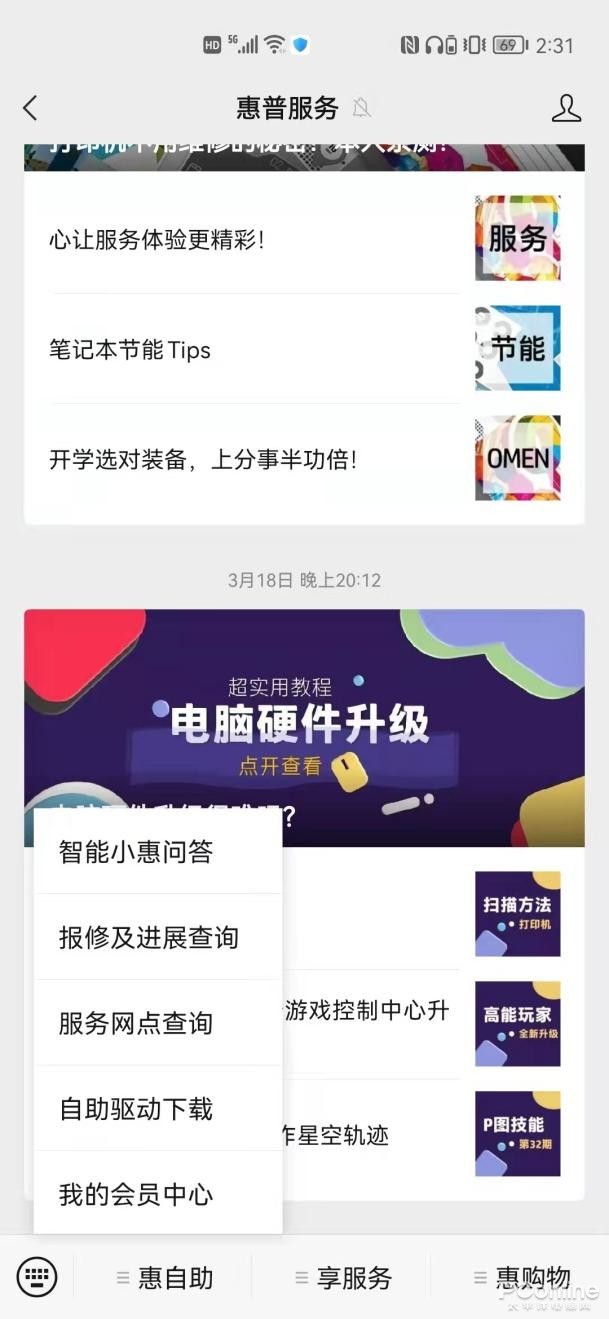Select 智能小惠问答 from the popup menu
609x1319 pixels.
pos(158,852)
